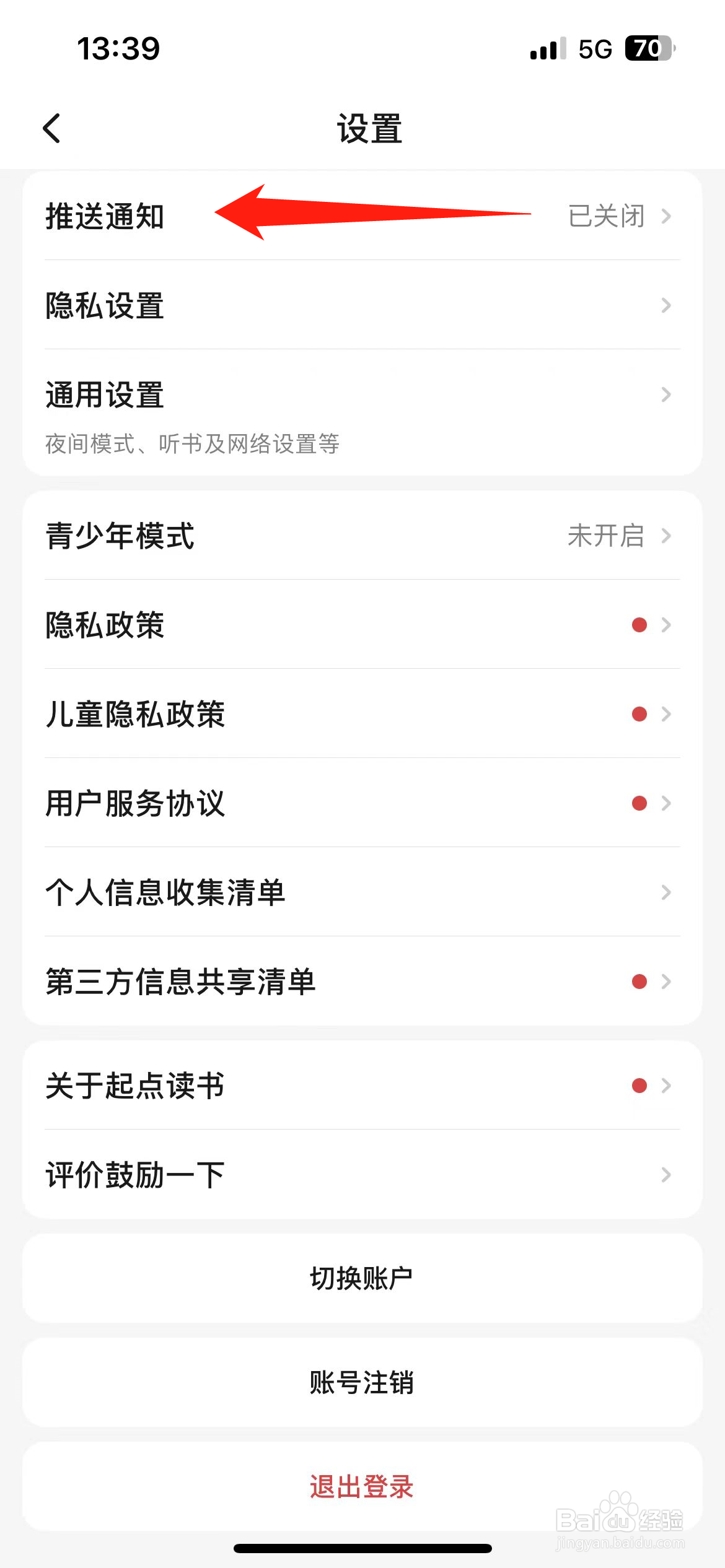Click the red dot next to 儿童隐私政策
This screenshot has width=725, height=1568.
click(639, 713)
